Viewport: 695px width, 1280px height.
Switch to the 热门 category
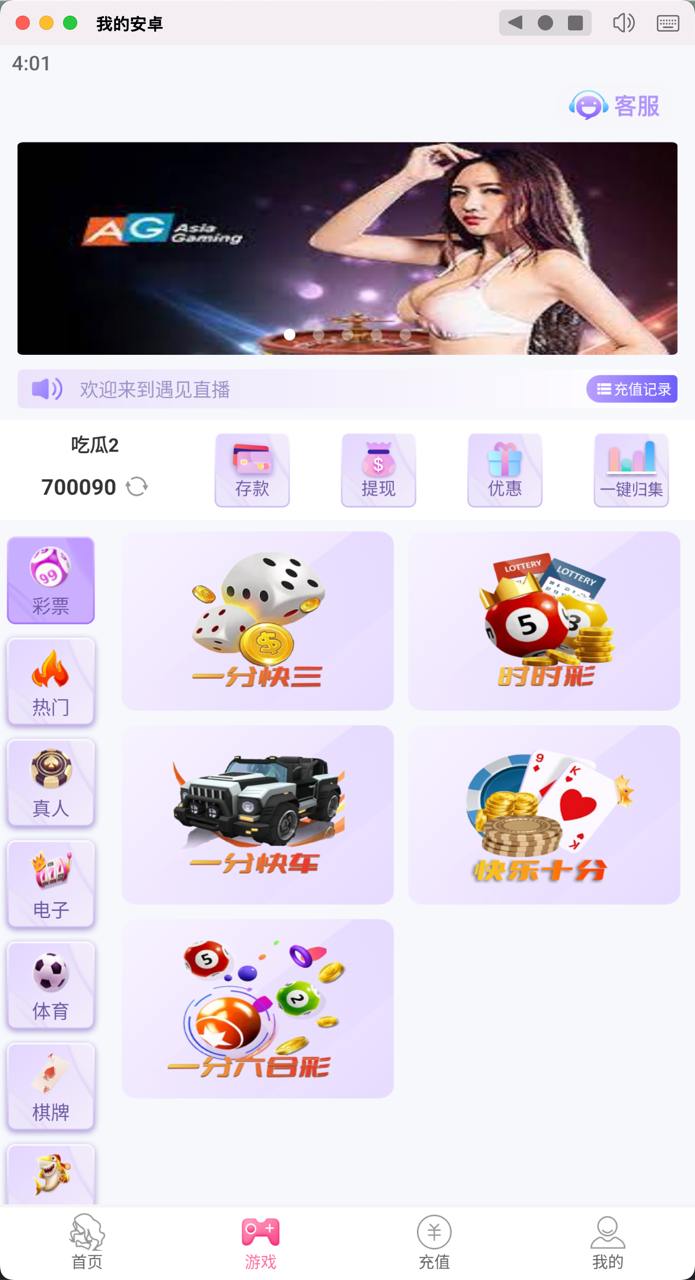tap(51, 682)
